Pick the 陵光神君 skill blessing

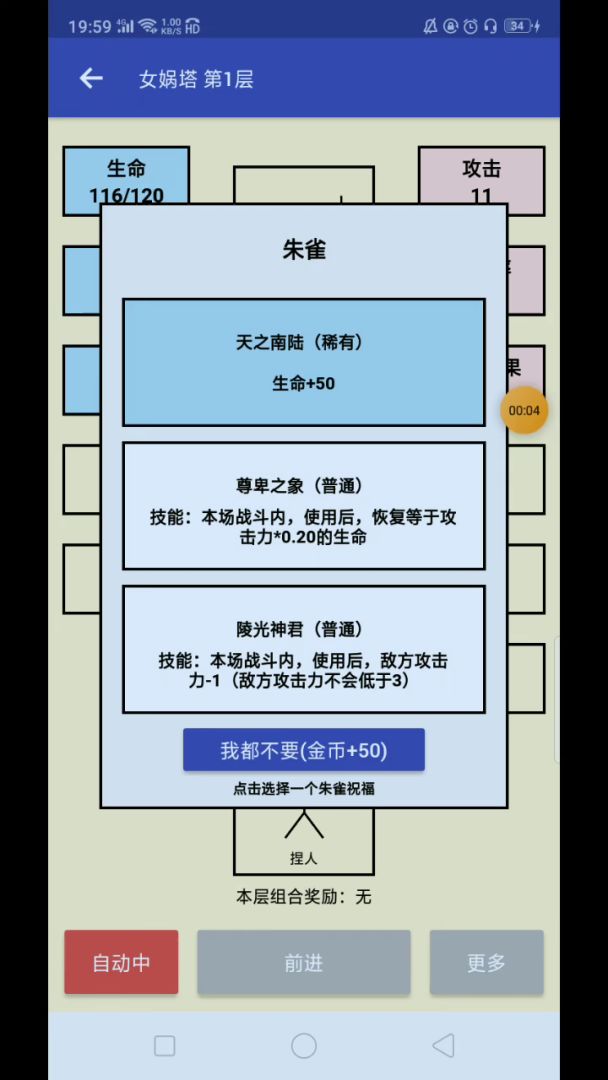coord(304,649)
